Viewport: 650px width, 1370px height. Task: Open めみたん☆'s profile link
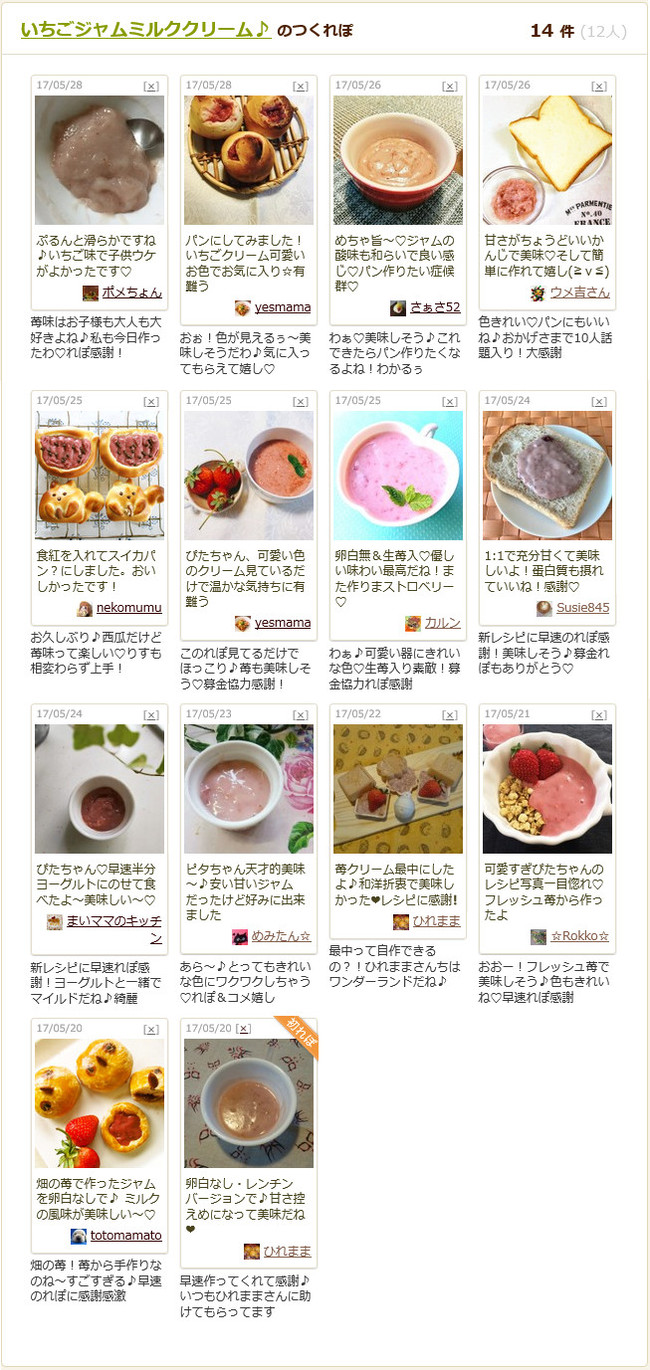pyautogui.click(x=282, y=937)
